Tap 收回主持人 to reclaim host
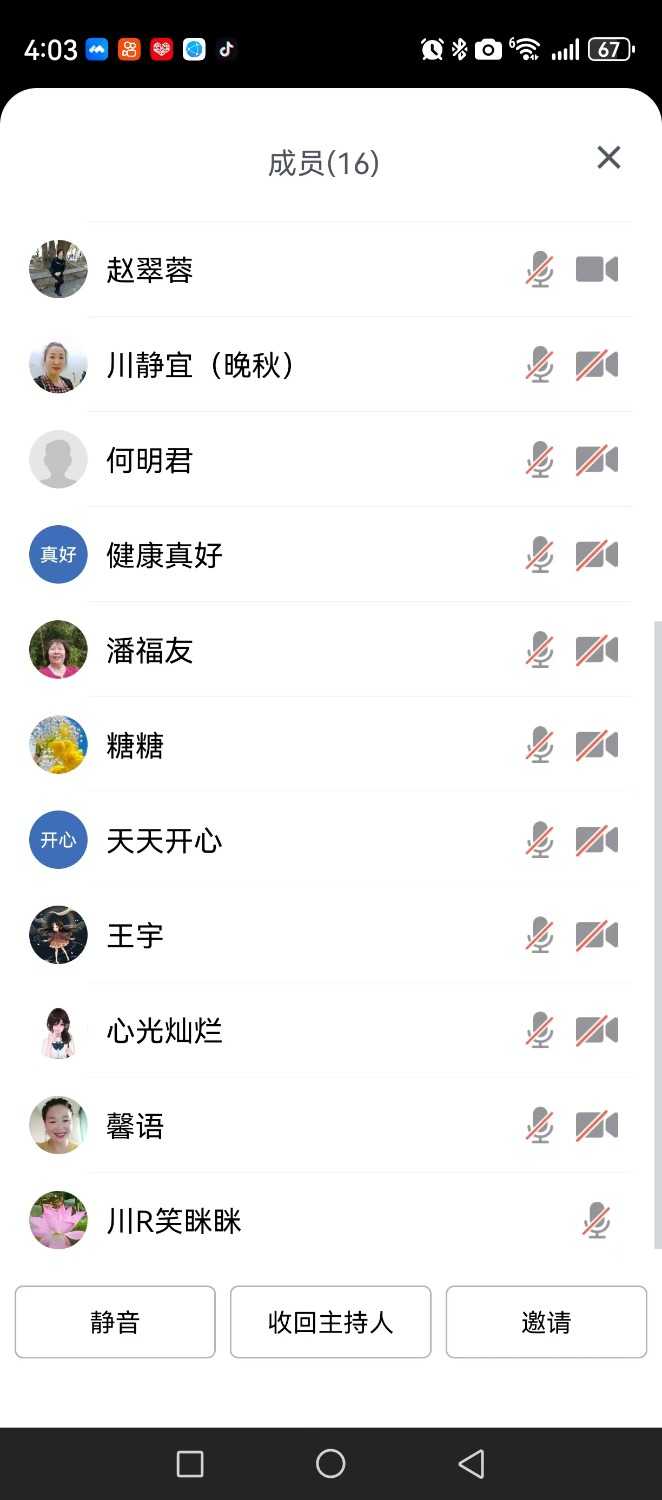Screen dimensions: 662x1500 (330, 1322)
